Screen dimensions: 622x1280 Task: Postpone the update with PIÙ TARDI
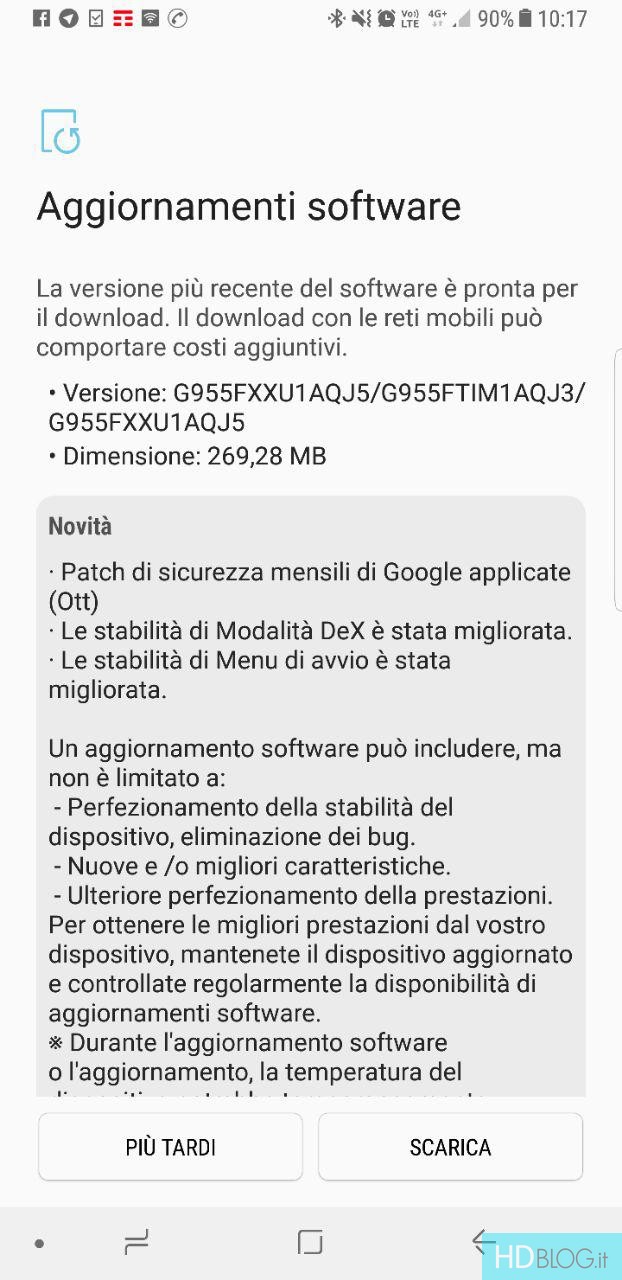(171, 1147)
